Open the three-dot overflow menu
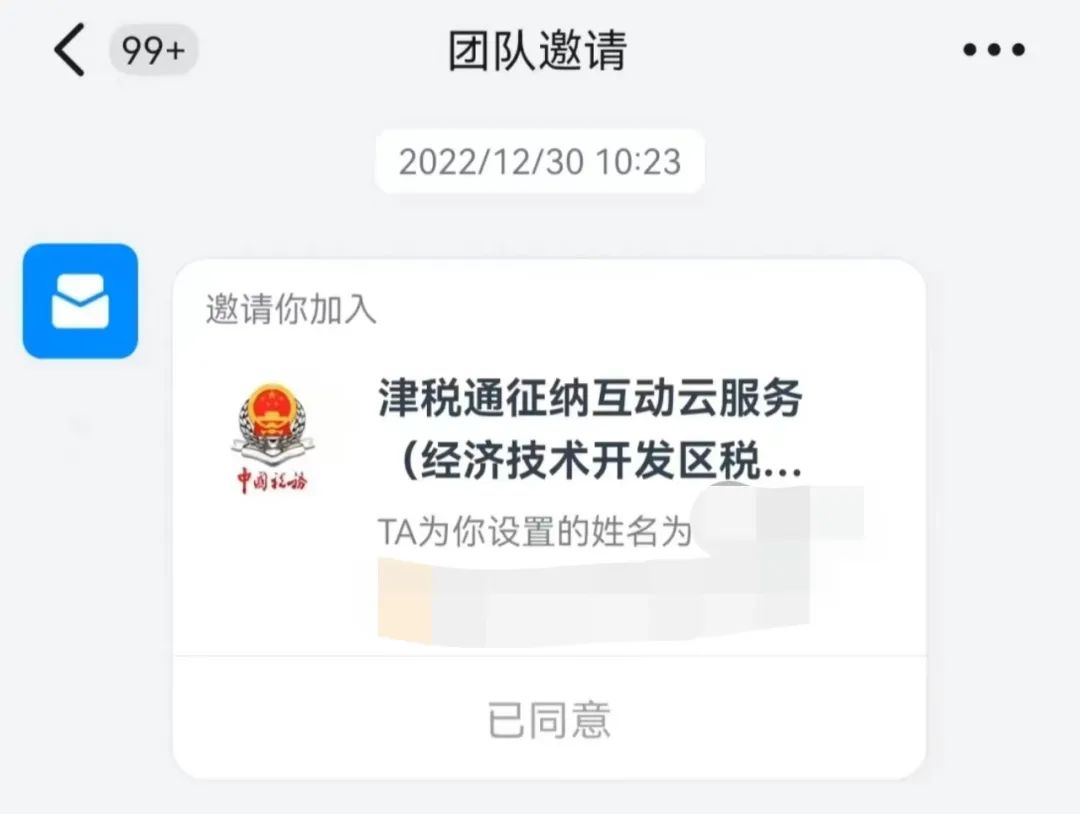The image size is (1080, 814). click(x=994, y=51)
